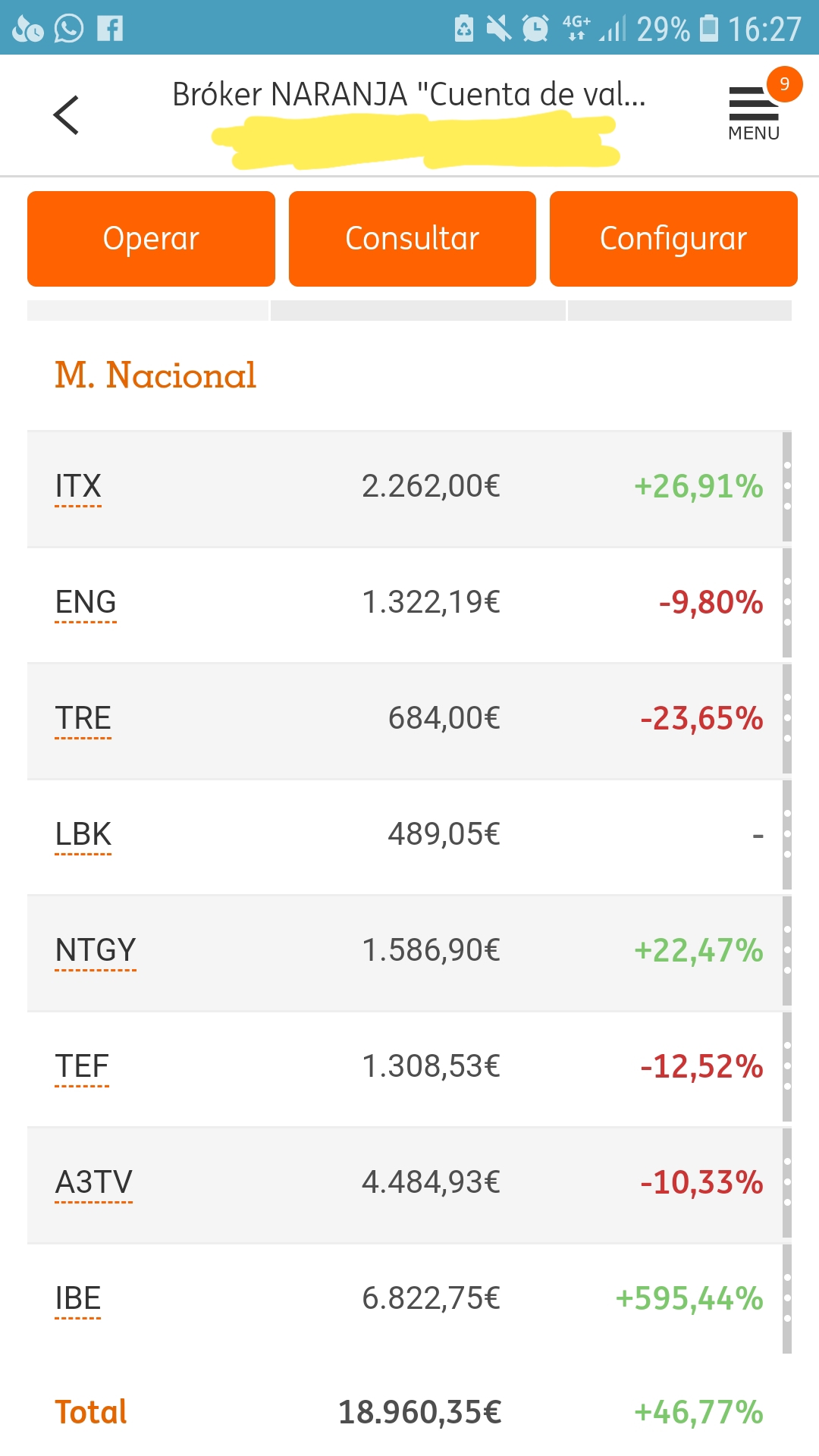The height and width of the screenshot is (1456, 819).
Task: Select the TRE ticker link
Action: [x=83, y=719]
